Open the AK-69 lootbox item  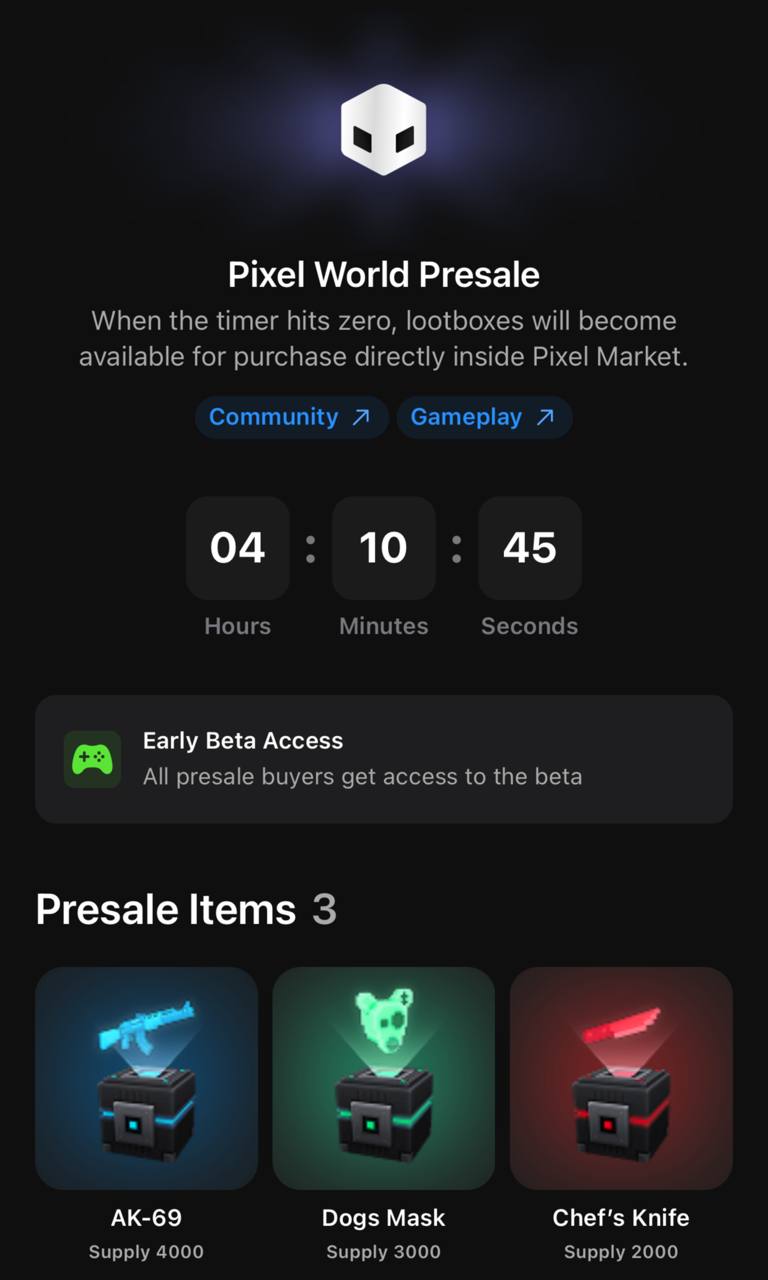pos(146,1078)
